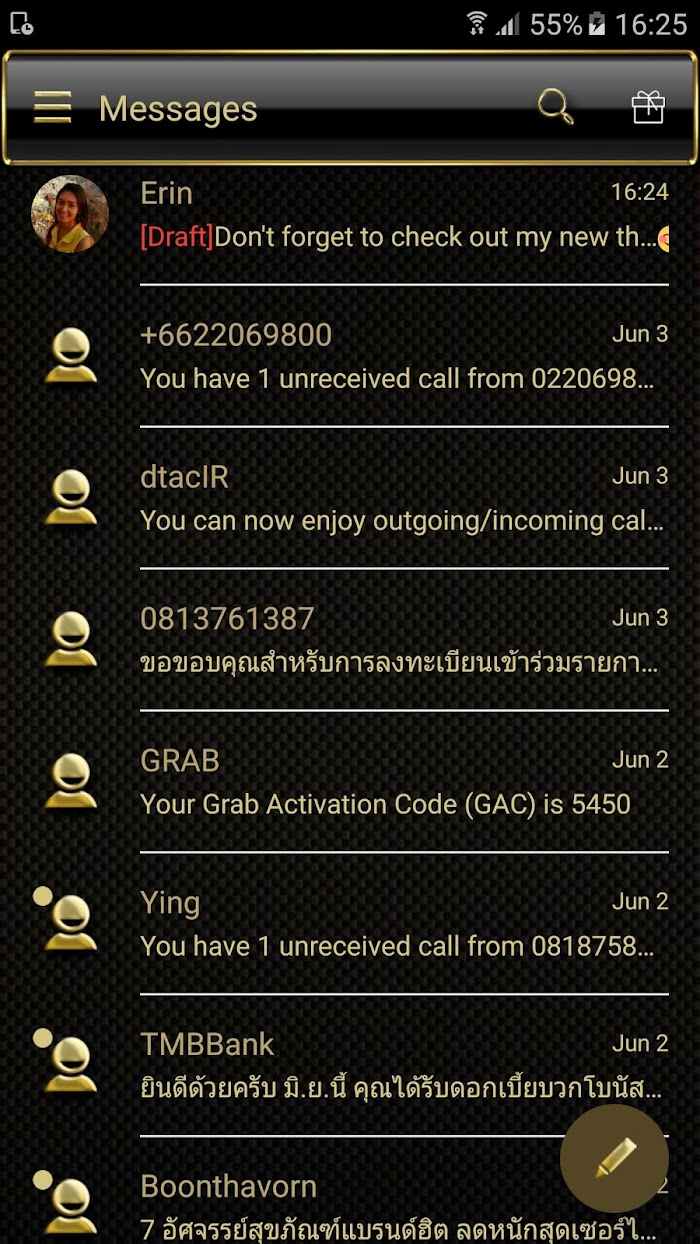700x1244 pixels.
Task: Open the conversation with Erin
Action: [350, 214]
